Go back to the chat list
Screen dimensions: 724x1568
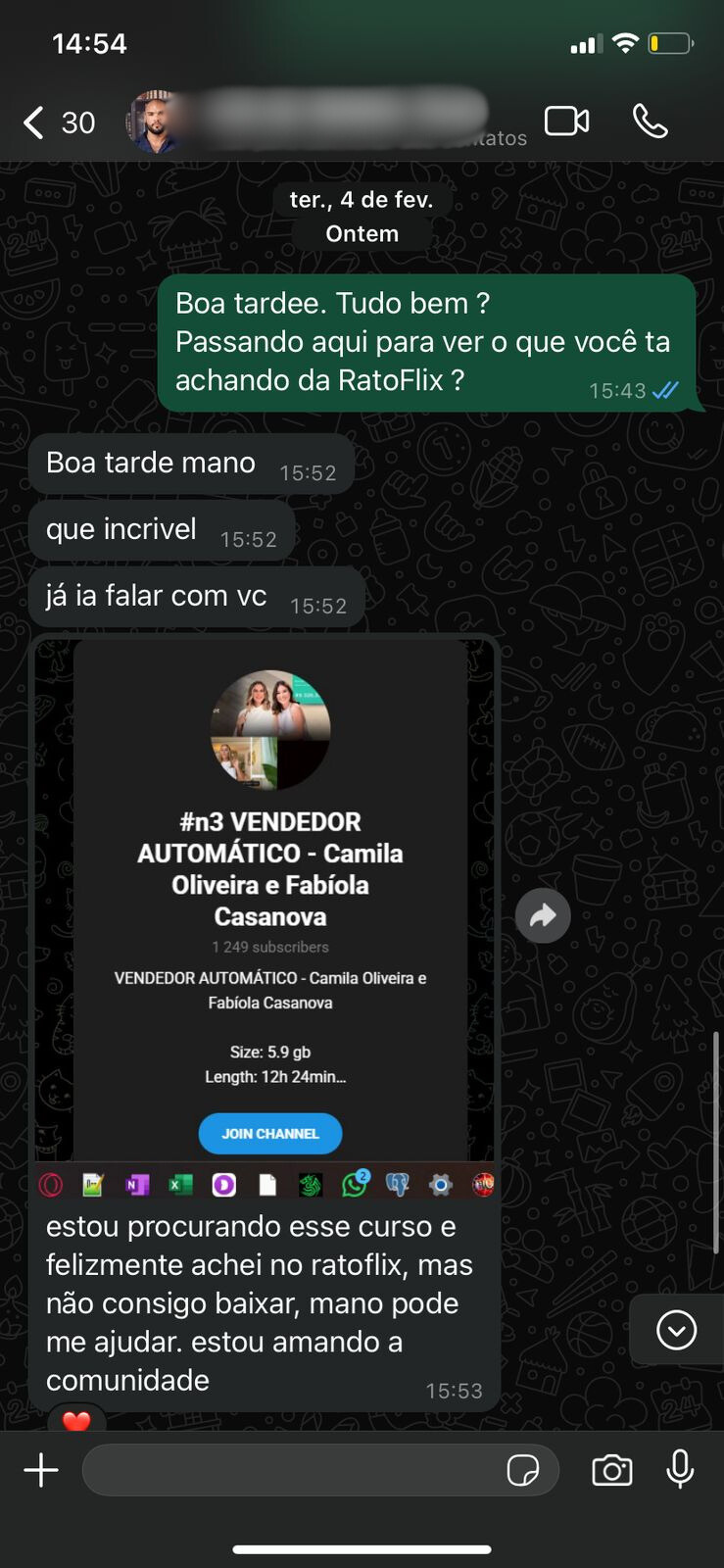[35, 122]
